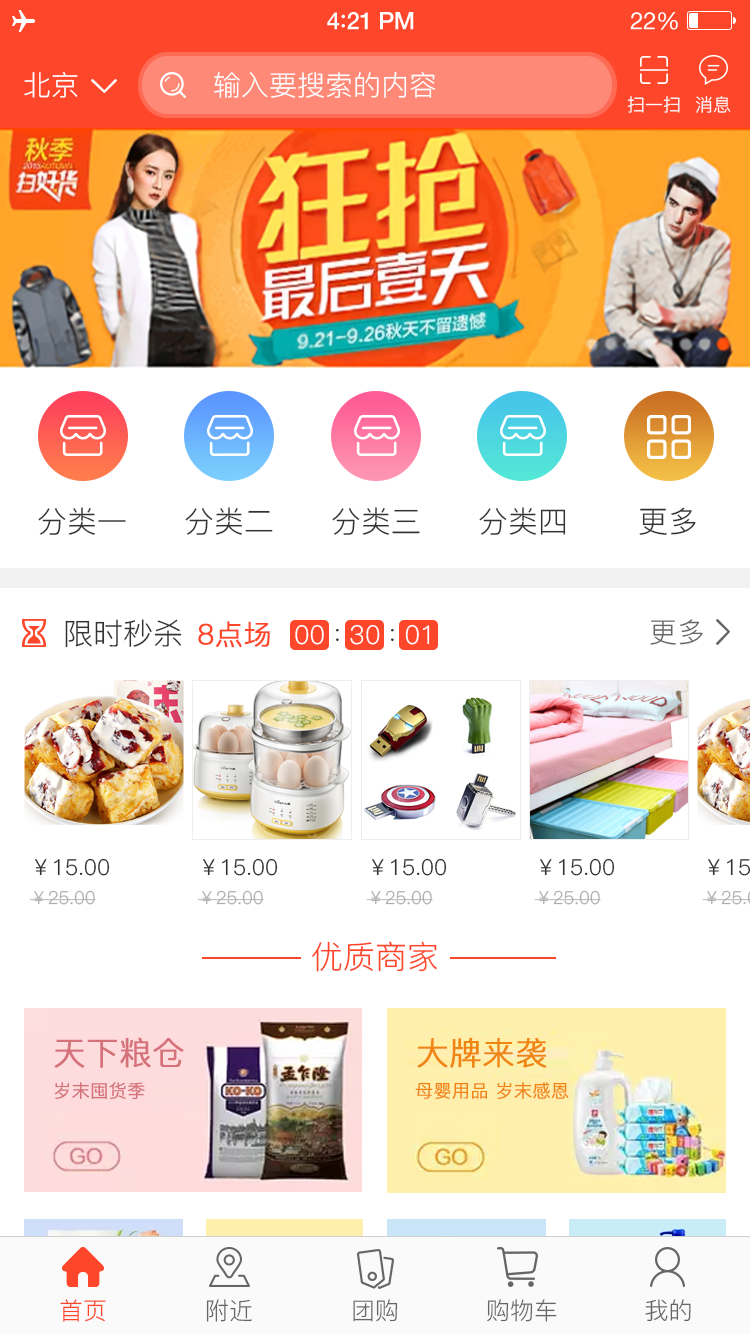The width and height of the screenshot is (750, 1334).
Task: Select category 分类二
Action: [x=229, y=437]
